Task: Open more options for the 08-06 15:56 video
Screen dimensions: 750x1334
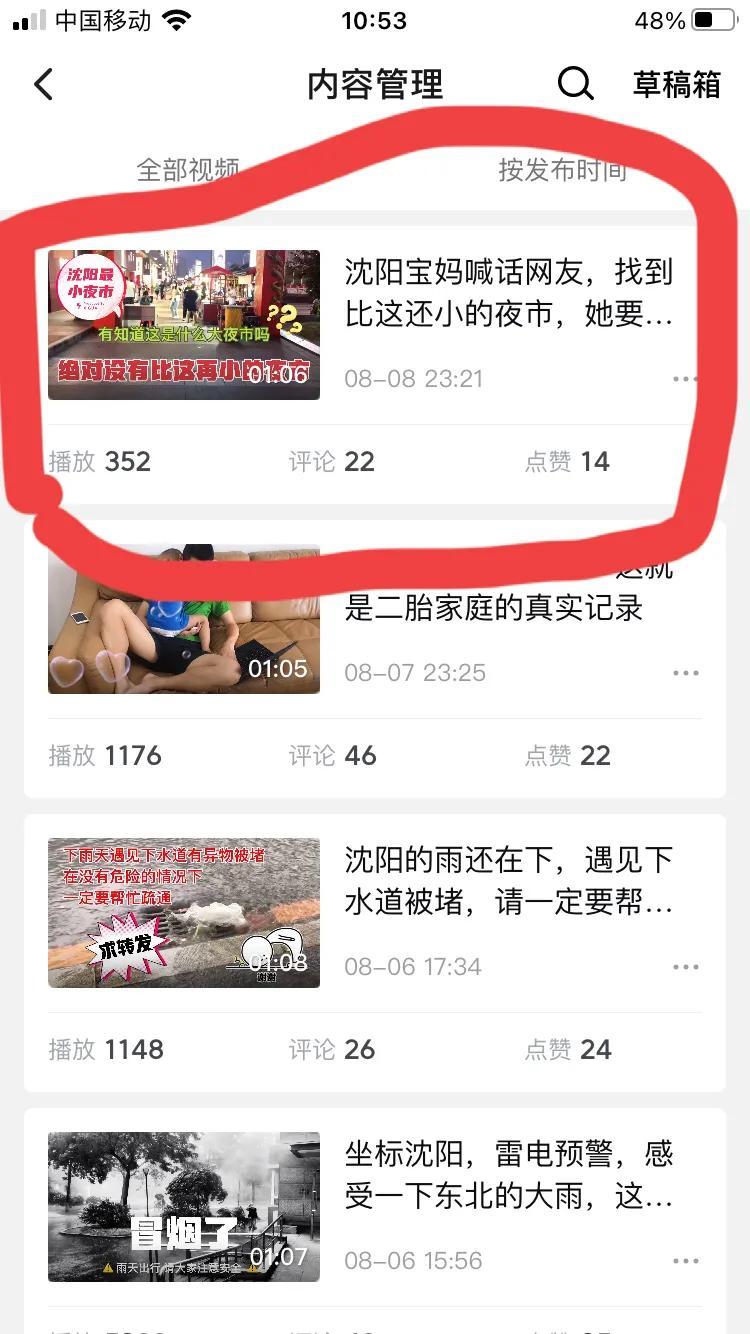Action: pos(686,1261)
